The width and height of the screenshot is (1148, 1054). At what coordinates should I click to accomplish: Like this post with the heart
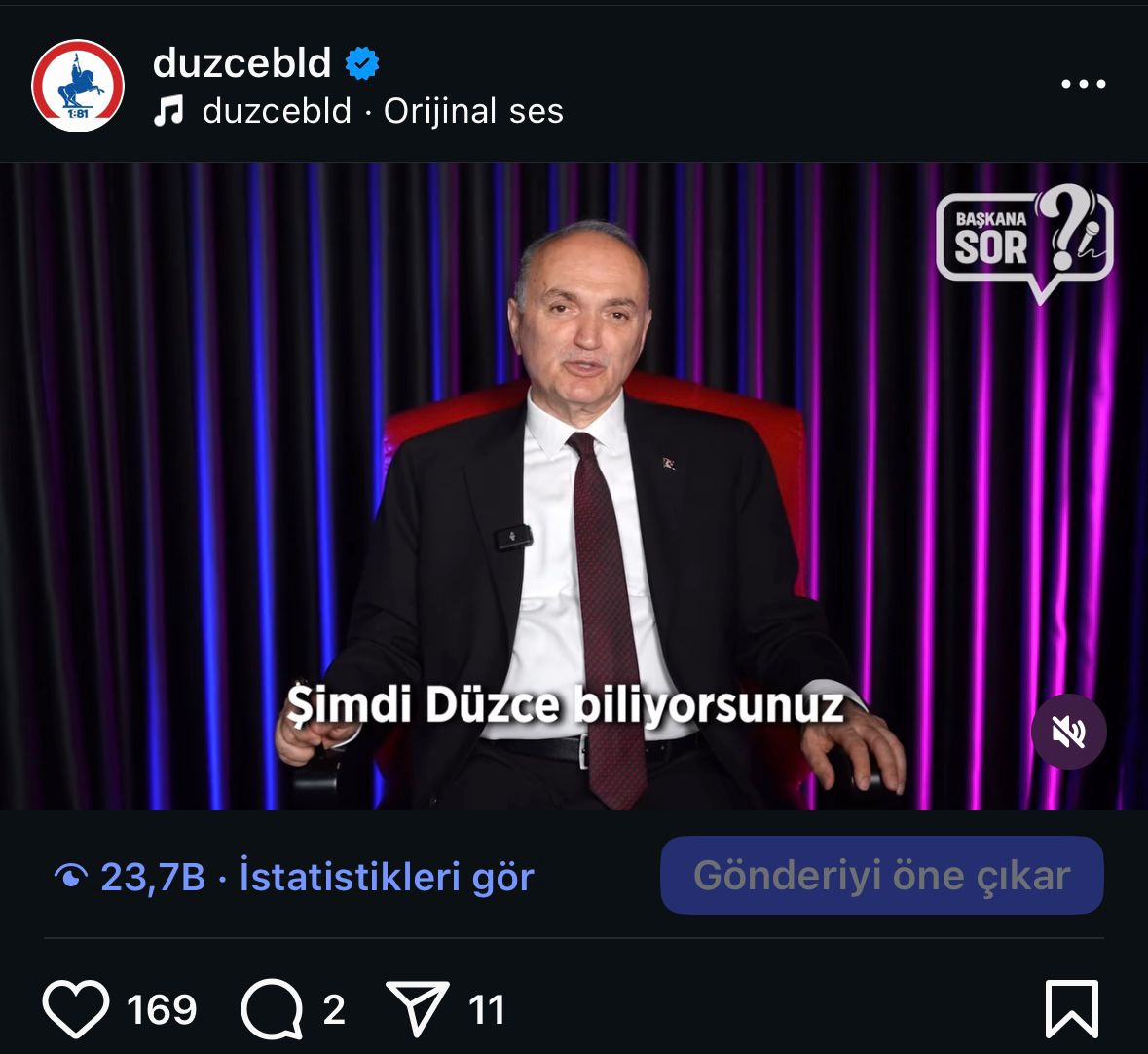pyautogui.click(x=76, y=1009)
